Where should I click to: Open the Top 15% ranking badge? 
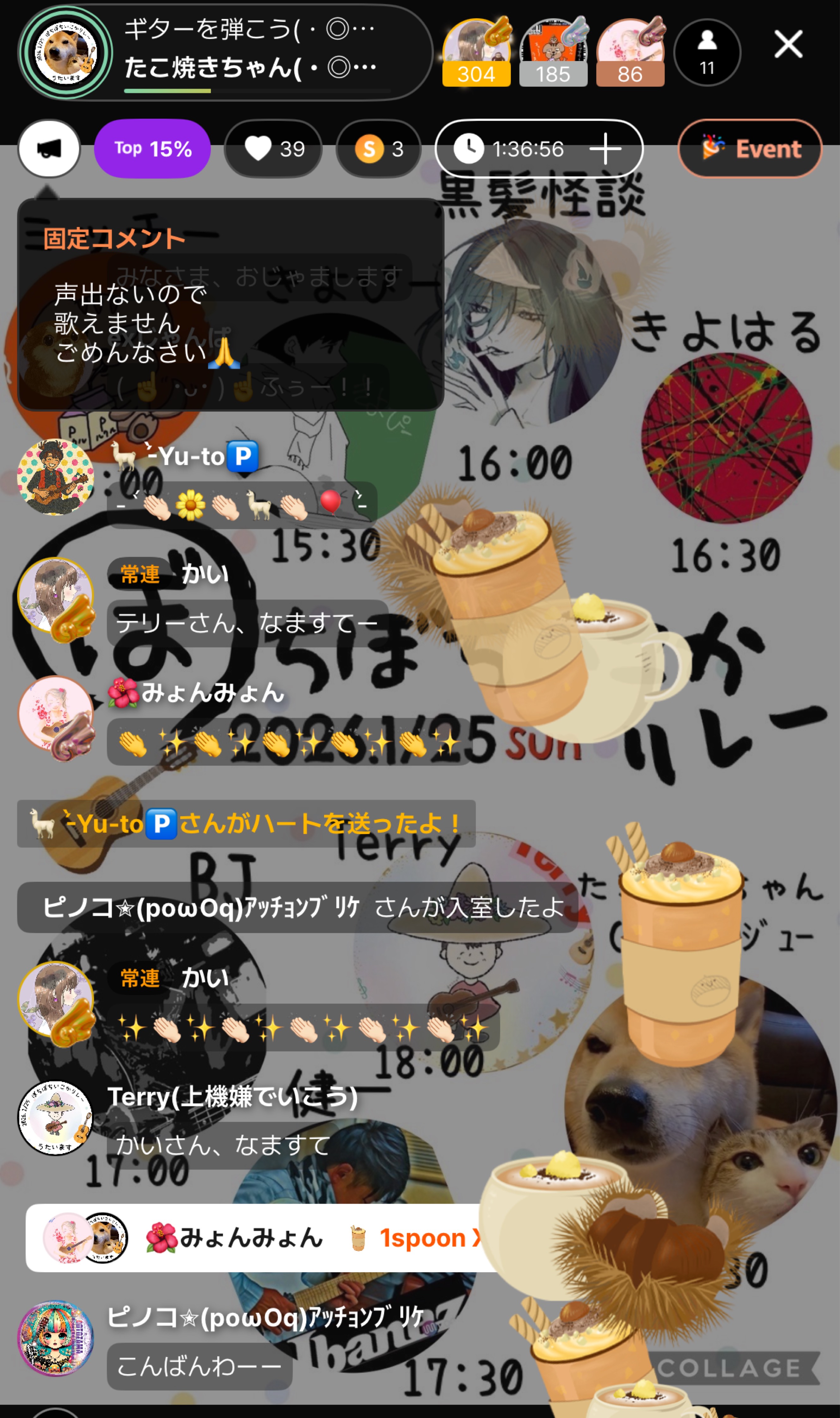pos(152,149)
